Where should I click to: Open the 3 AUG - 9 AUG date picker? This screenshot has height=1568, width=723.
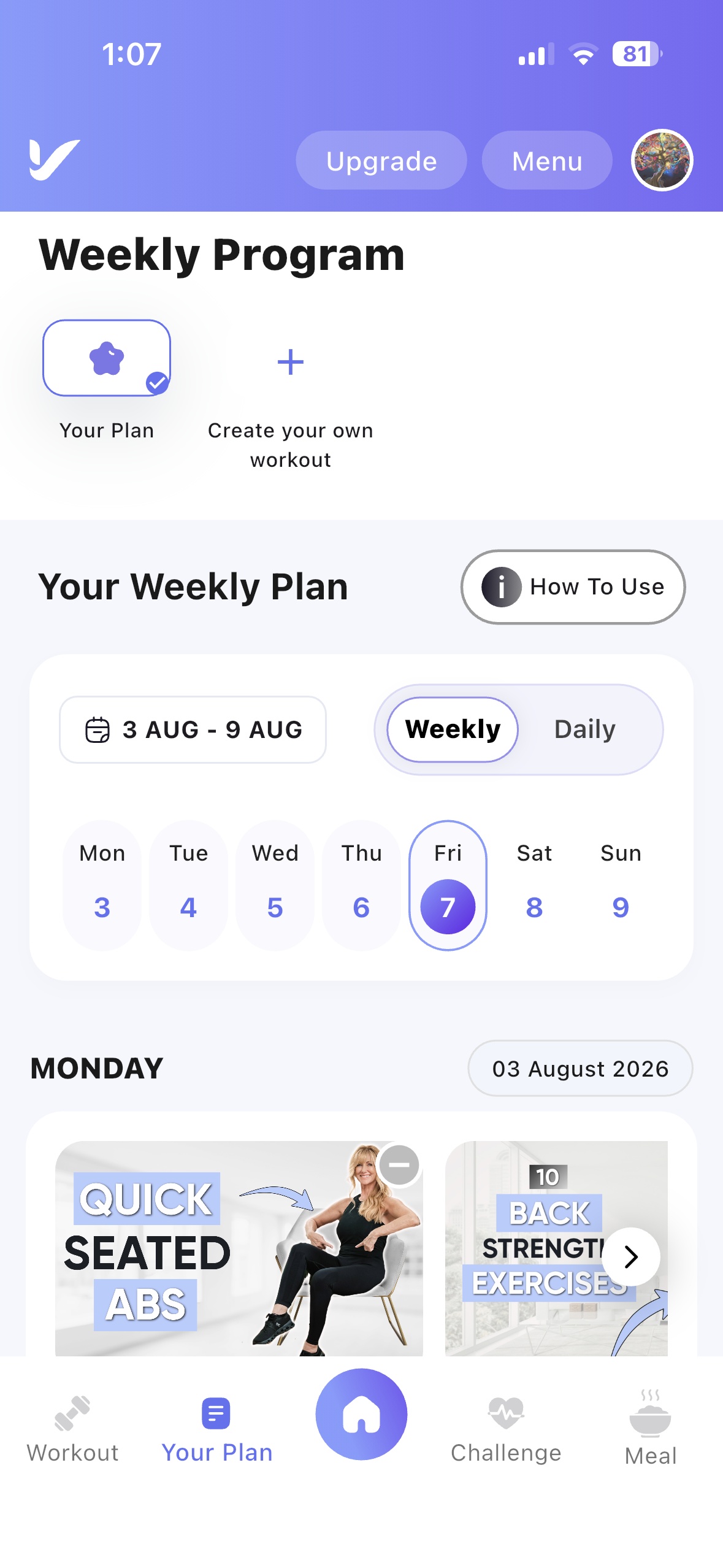pyautogui.click(x=193, y=729)
